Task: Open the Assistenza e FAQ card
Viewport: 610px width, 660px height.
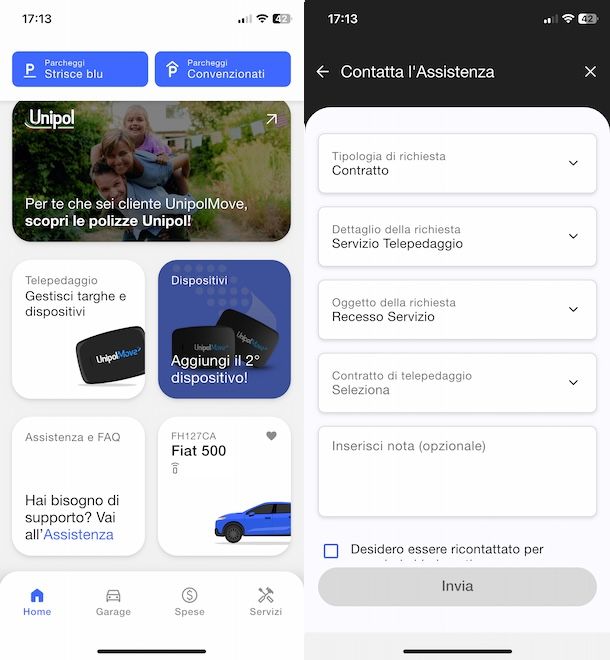Action: [79, 486]
